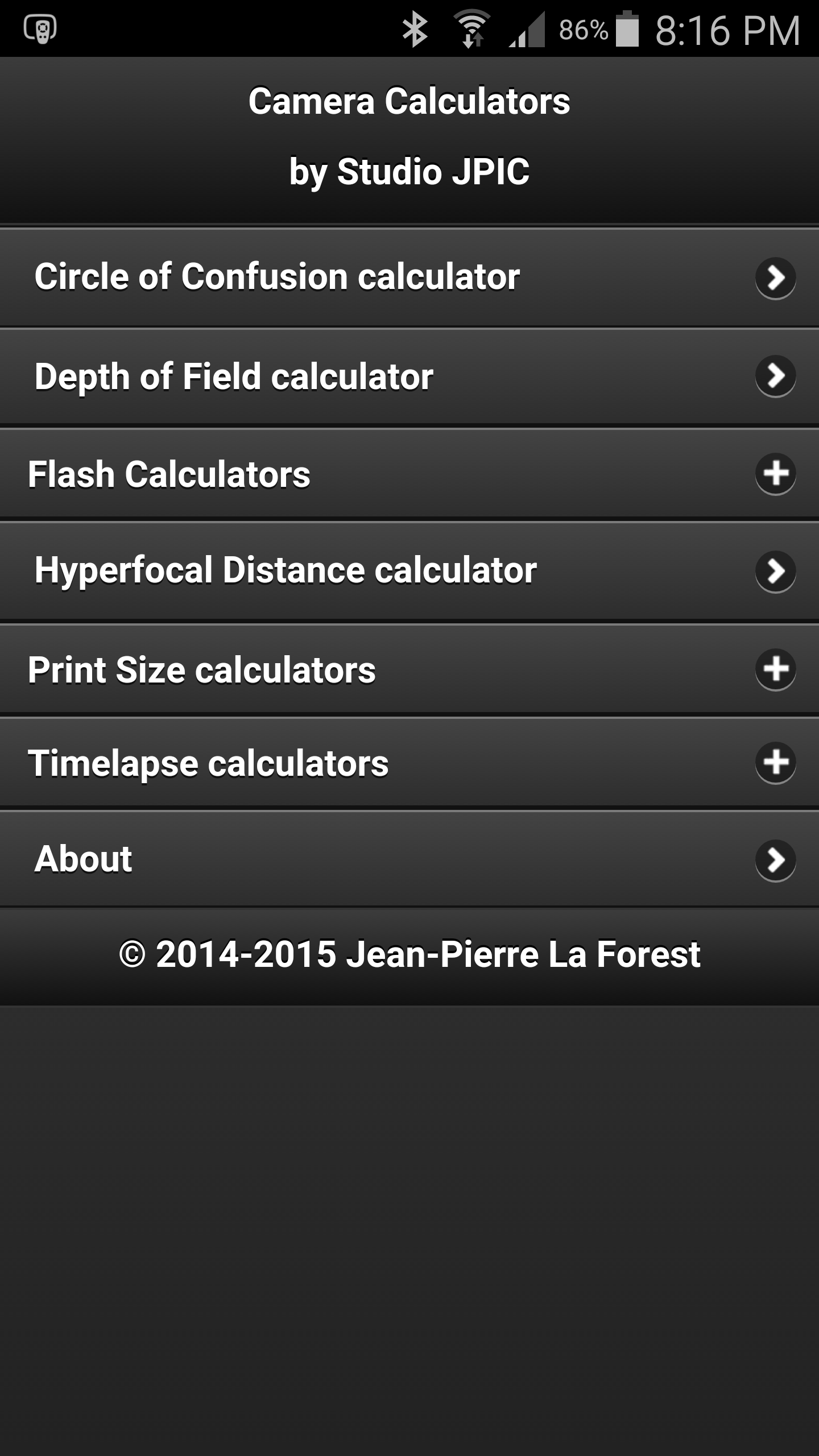Image resolution: width=819 pixels, height=1456 pixels.
Task: Expand the Print Size calculators section
Action: 409,669
